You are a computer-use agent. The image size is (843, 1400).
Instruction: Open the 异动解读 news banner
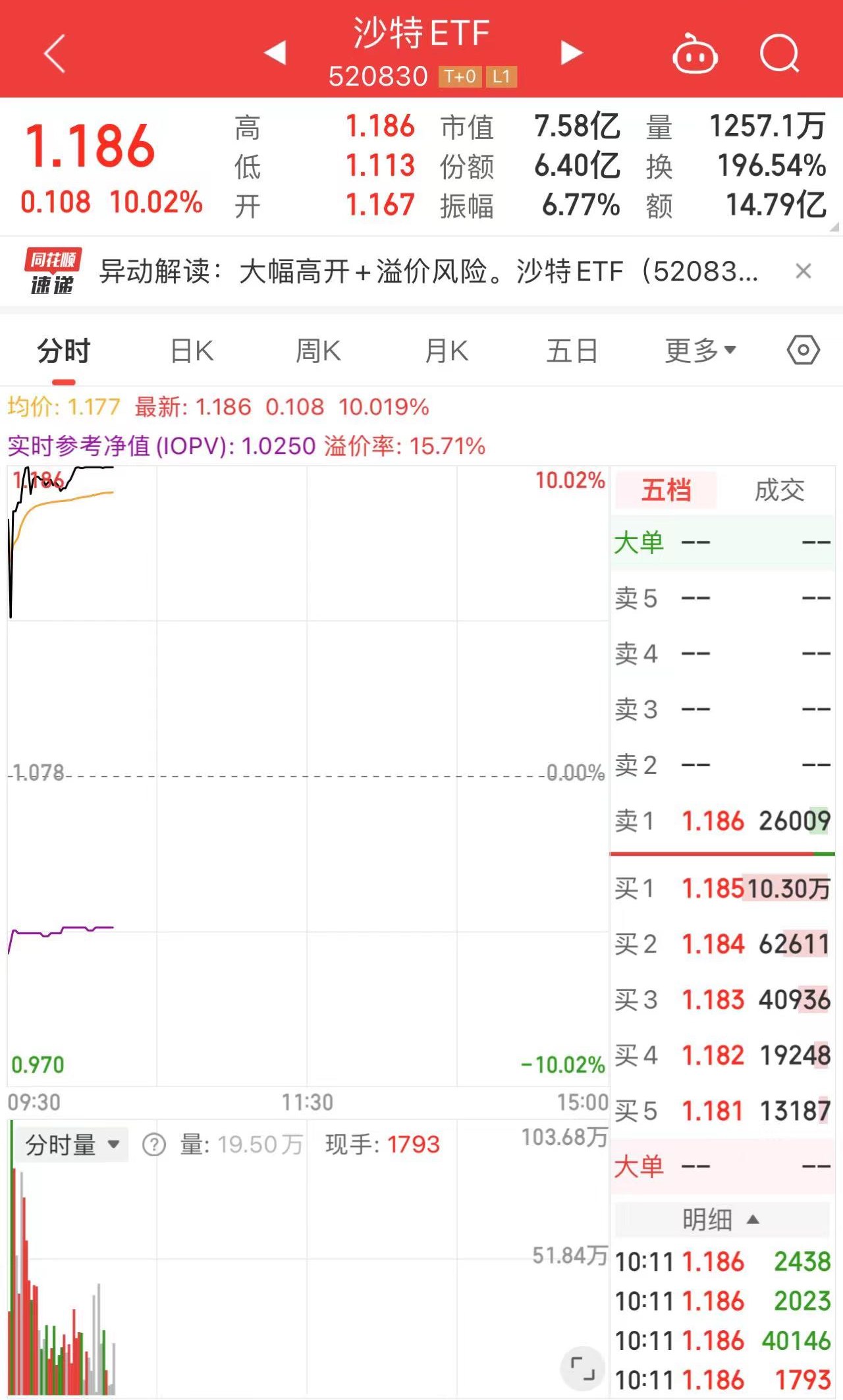[x=428, y=271]
